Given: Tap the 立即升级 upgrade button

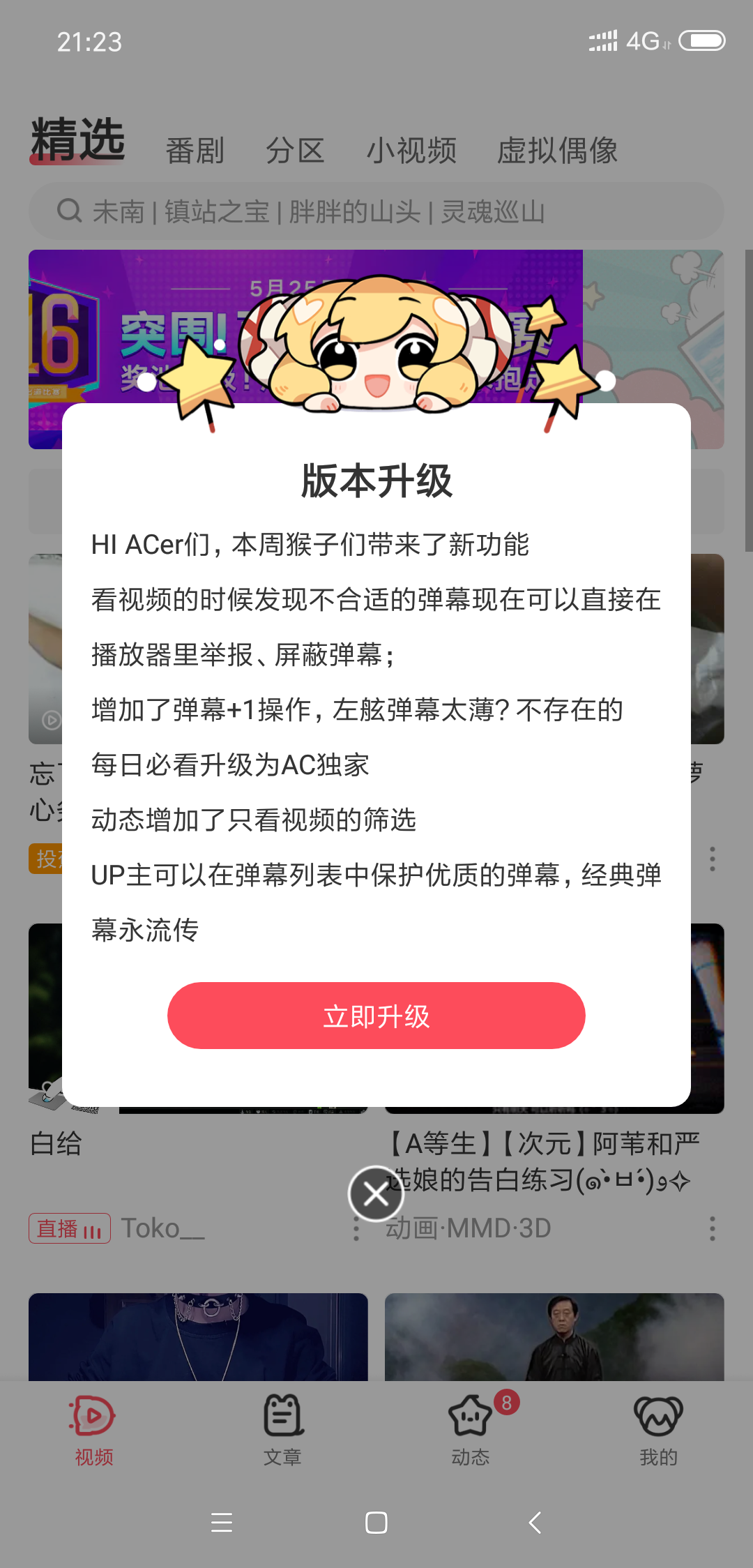Looking at the screenshot, I should (376, 1016).
